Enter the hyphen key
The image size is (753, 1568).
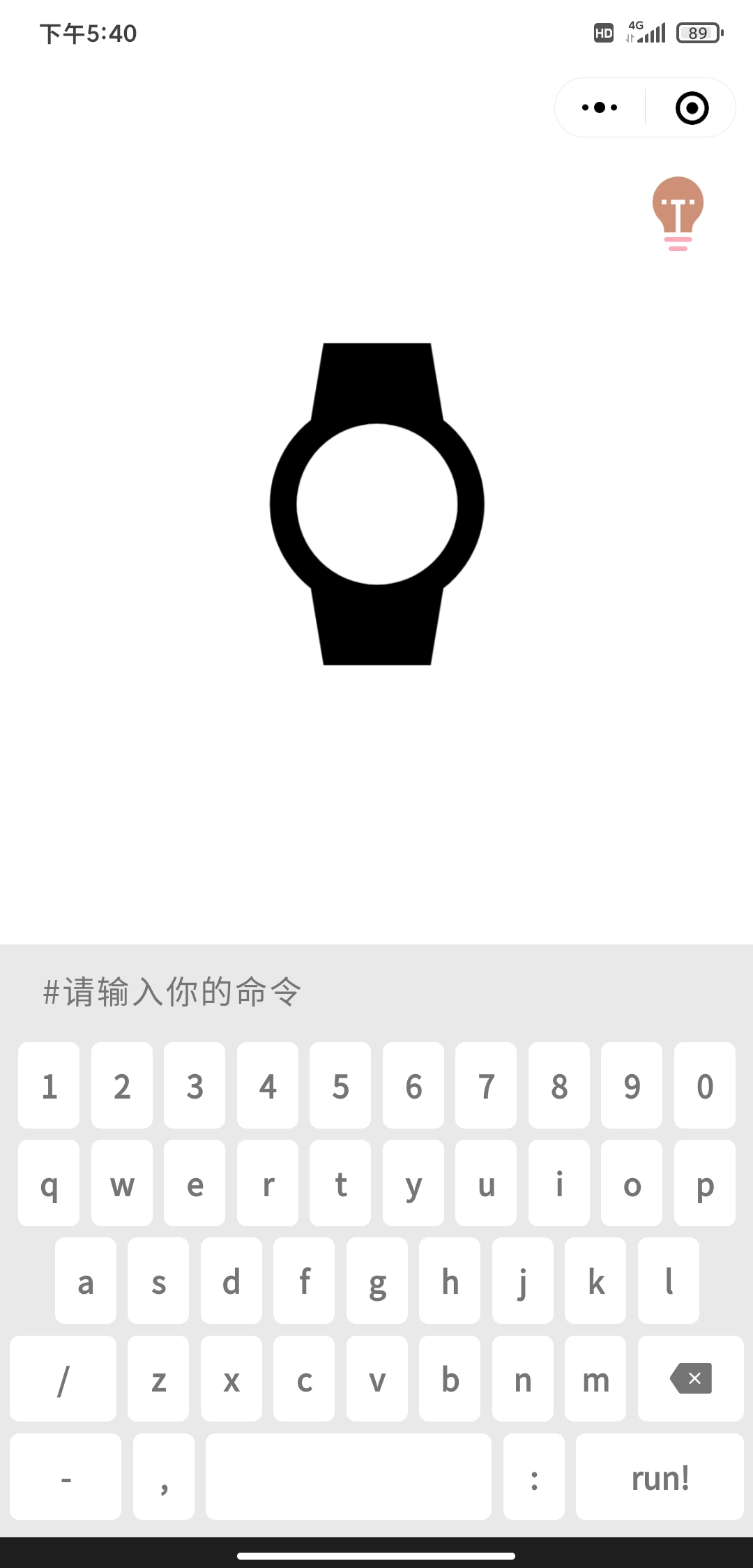(66, 1477)
